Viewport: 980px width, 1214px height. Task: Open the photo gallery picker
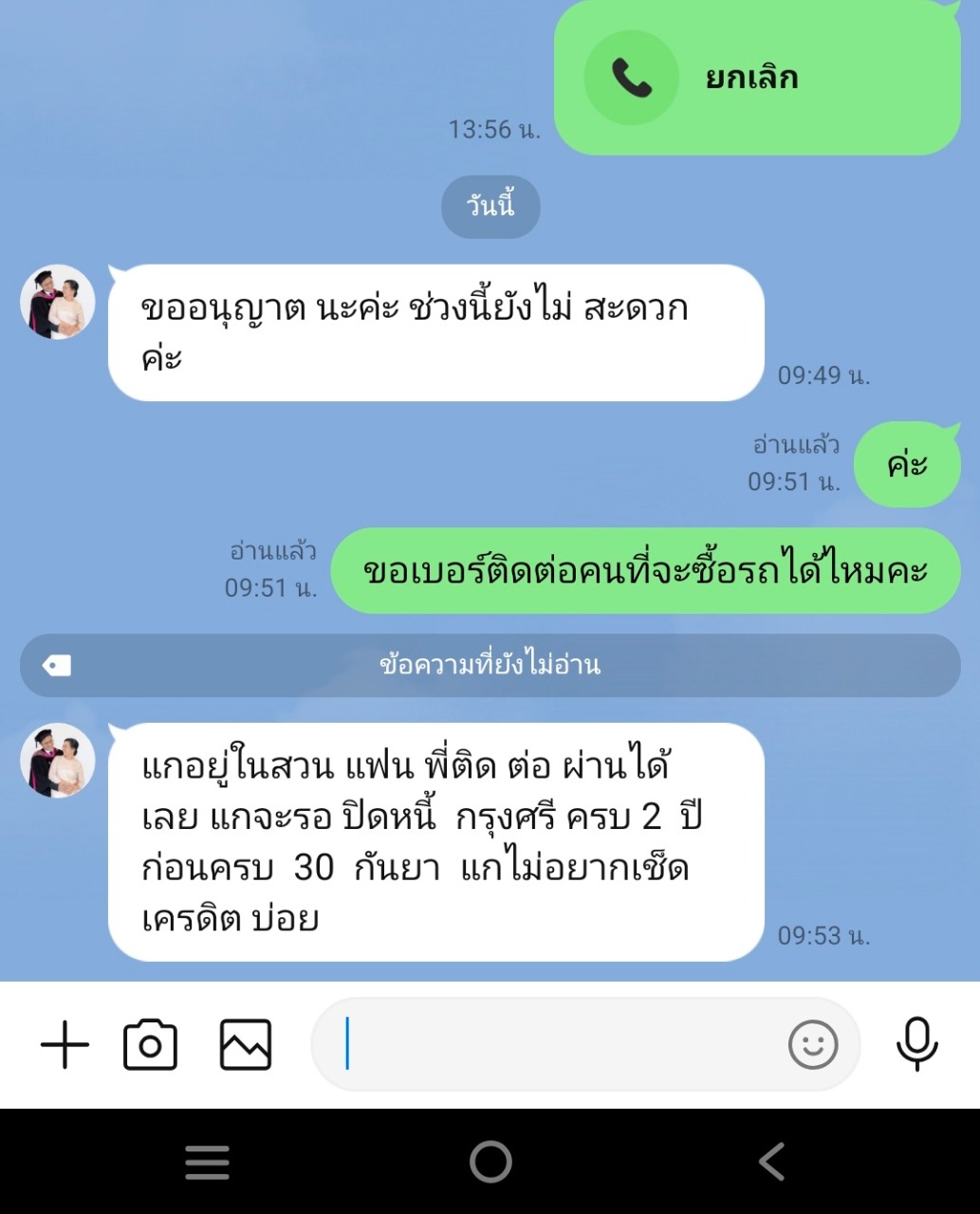coord(246,1044)
